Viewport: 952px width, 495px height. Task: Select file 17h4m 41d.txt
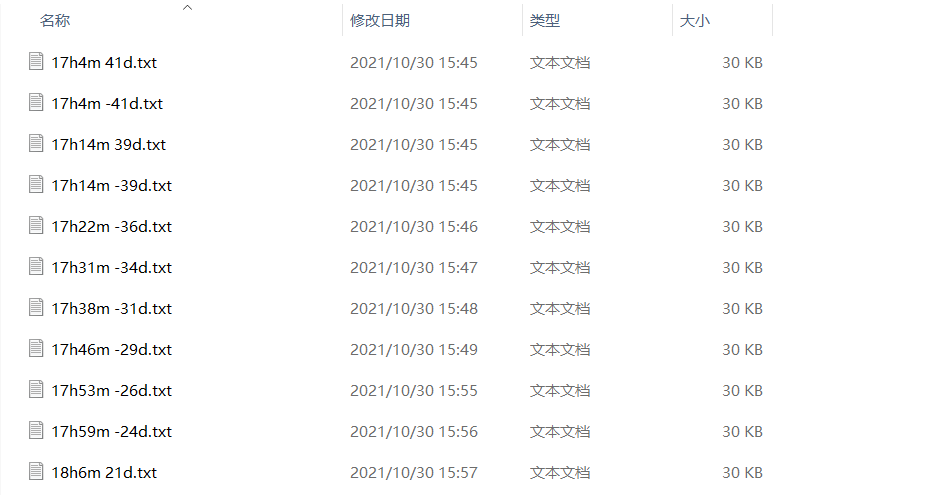pos(103,63)
